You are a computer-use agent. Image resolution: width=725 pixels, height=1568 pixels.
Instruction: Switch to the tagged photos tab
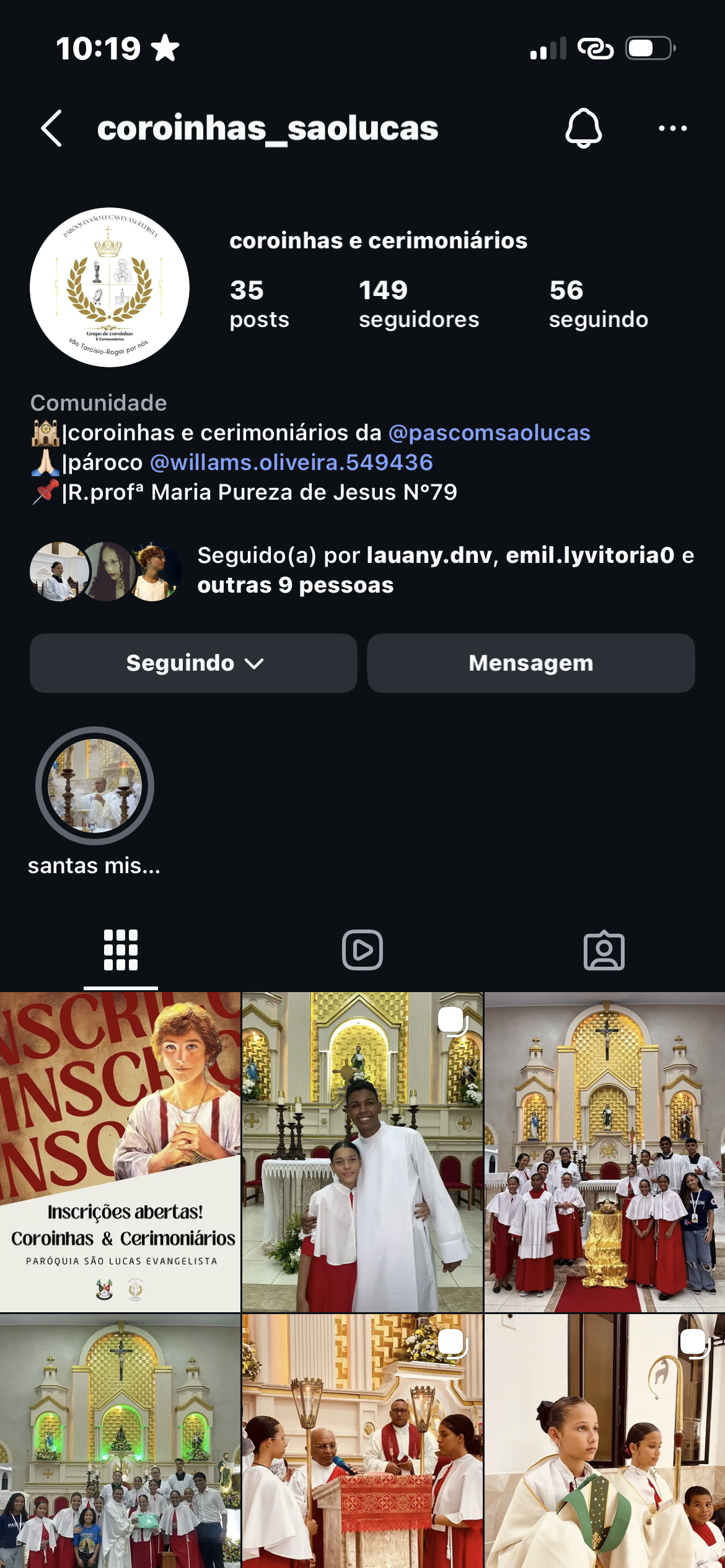point(604,950)
